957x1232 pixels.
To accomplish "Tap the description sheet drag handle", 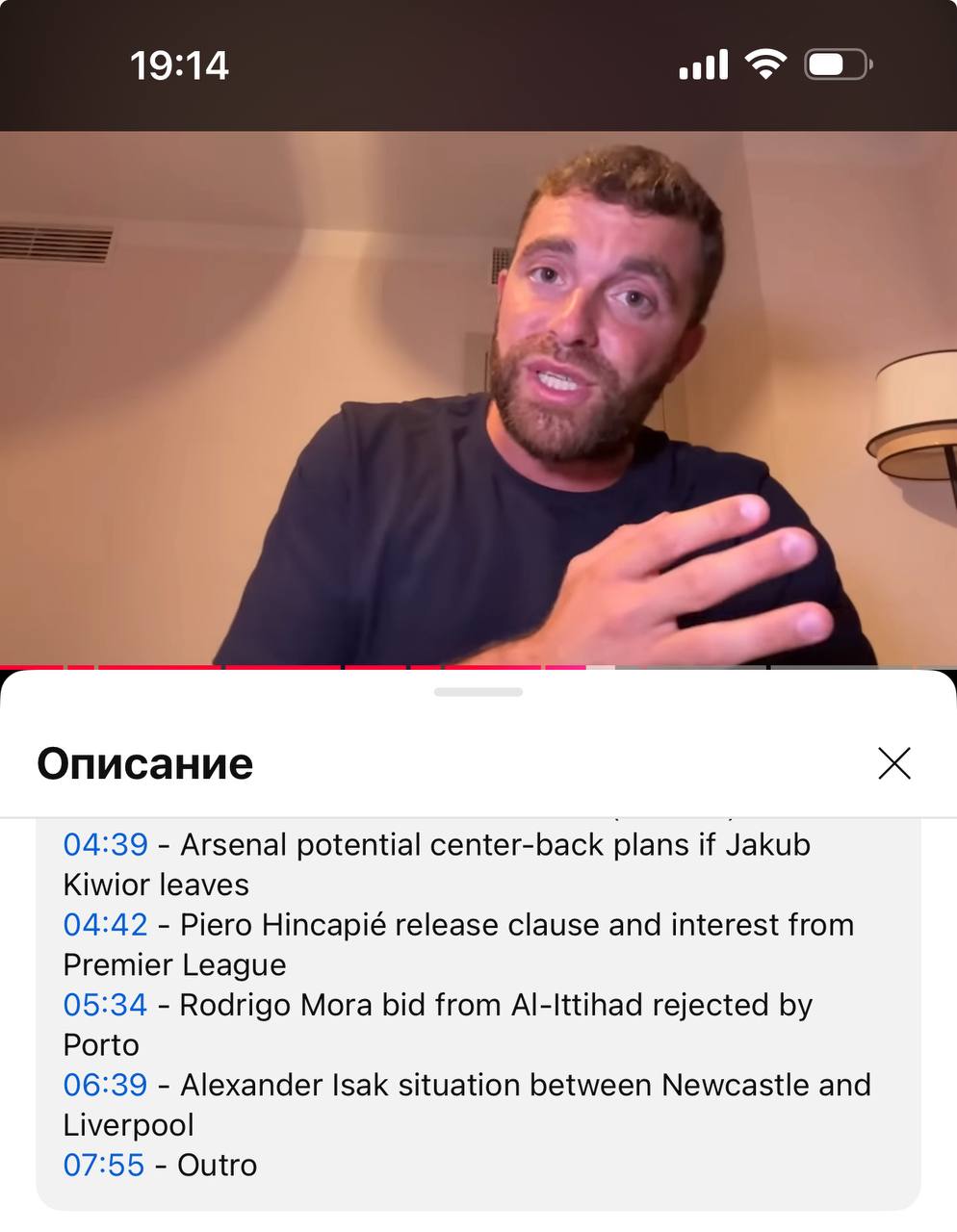I will click(478, 692).
